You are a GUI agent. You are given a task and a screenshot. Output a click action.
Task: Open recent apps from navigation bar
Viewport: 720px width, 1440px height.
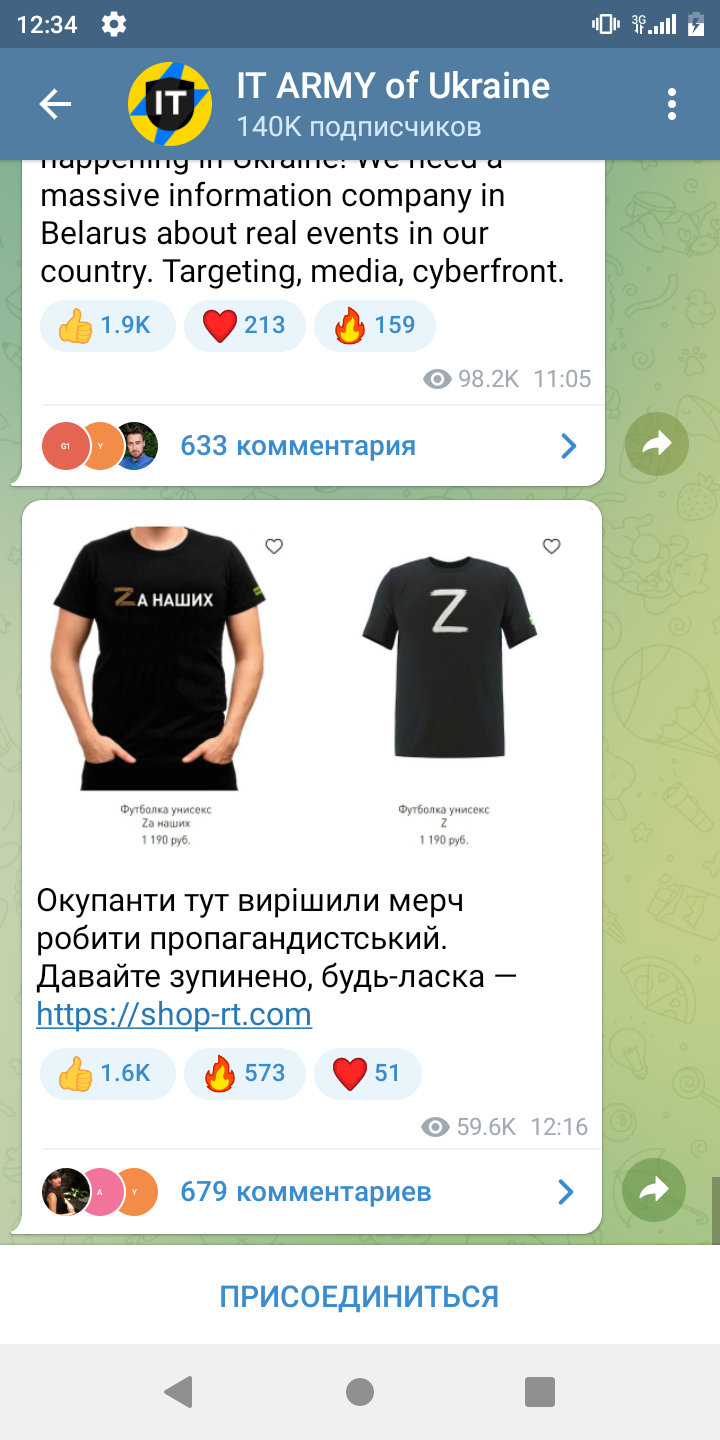point(540,1391)
